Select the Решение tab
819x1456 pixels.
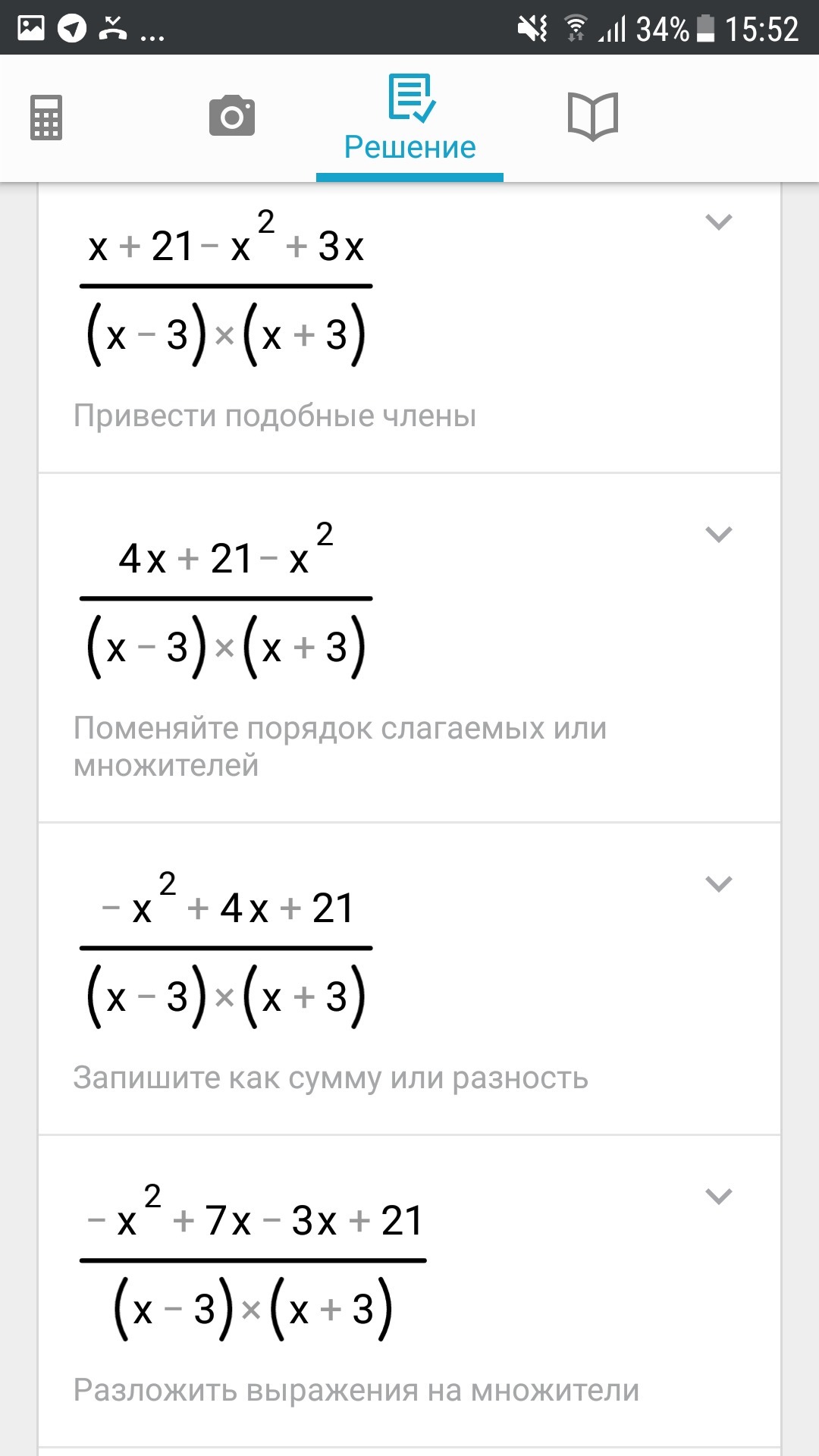(x=410, y=119)
